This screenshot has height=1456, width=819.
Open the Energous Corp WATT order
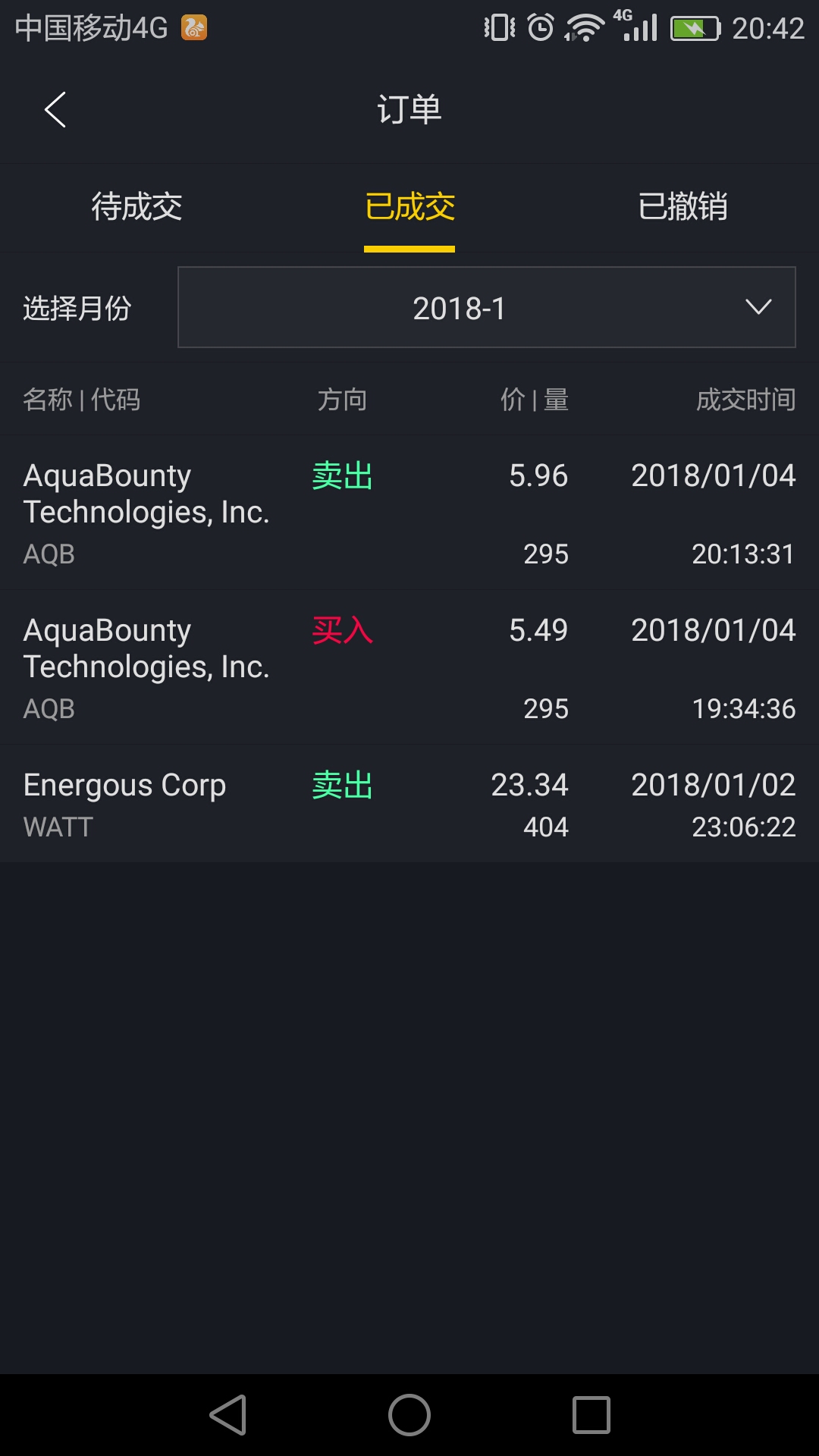(x=409, y=805)
